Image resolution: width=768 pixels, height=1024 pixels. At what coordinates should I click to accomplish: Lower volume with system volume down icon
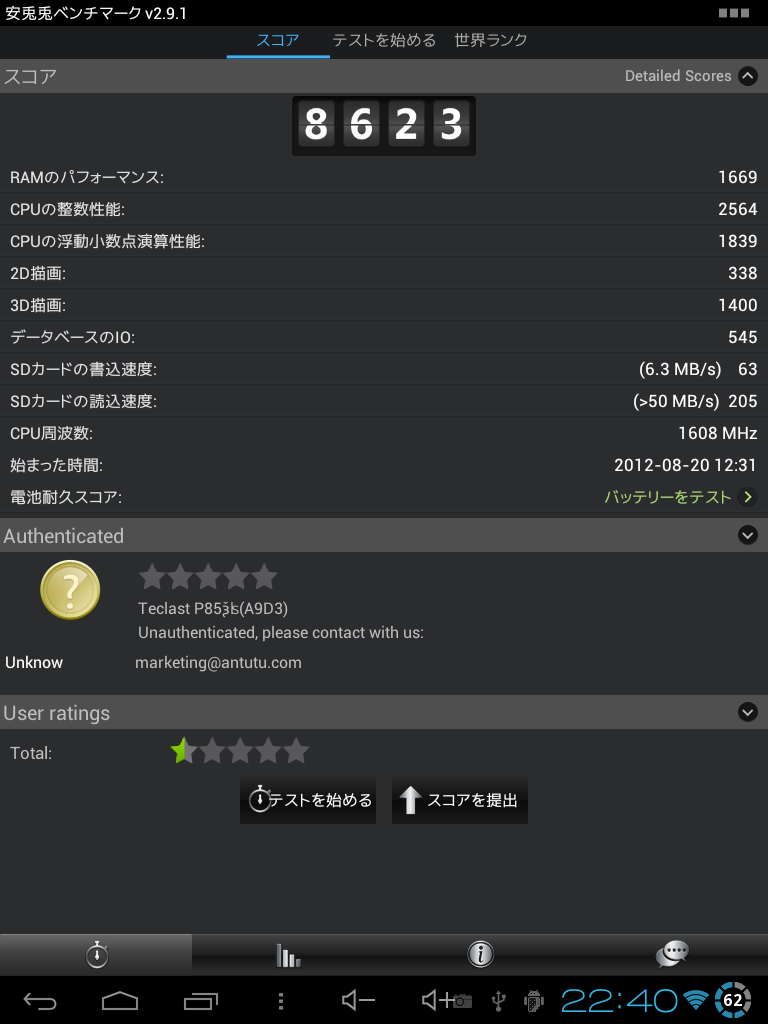click(x=358, y=1000)
